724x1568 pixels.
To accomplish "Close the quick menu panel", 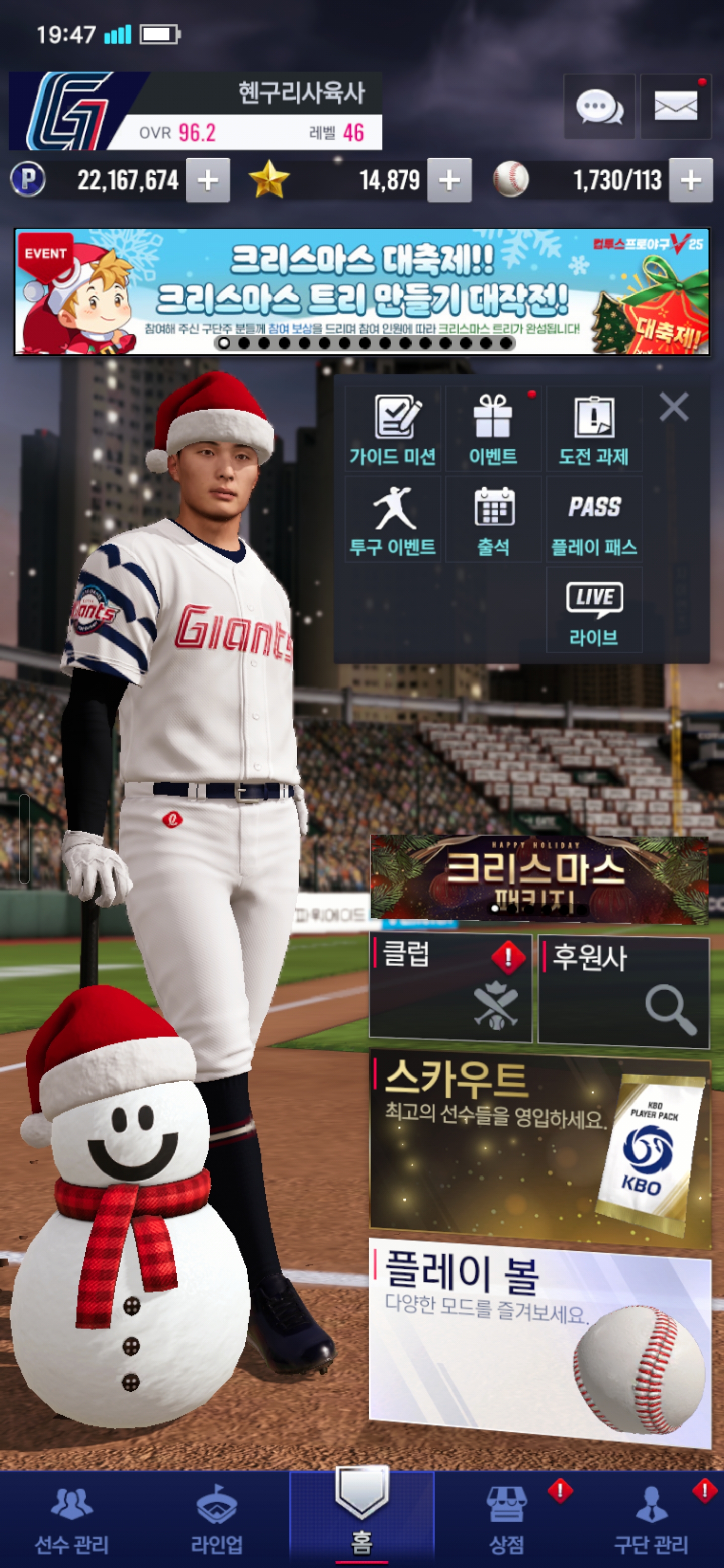I will click(x=673, y=407).
